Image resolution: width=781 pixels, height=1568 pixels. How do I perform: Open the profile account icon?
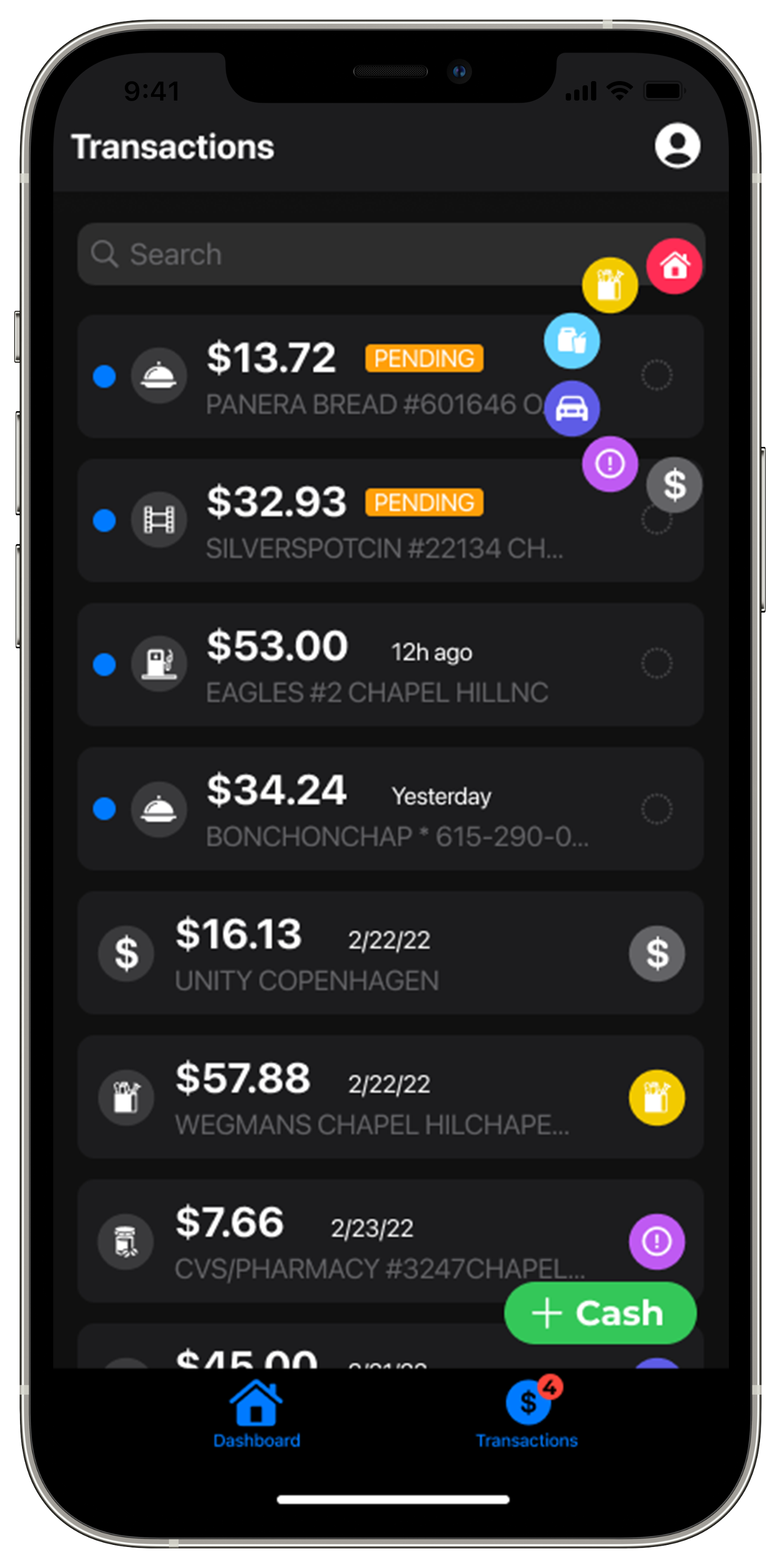[676, 145]
